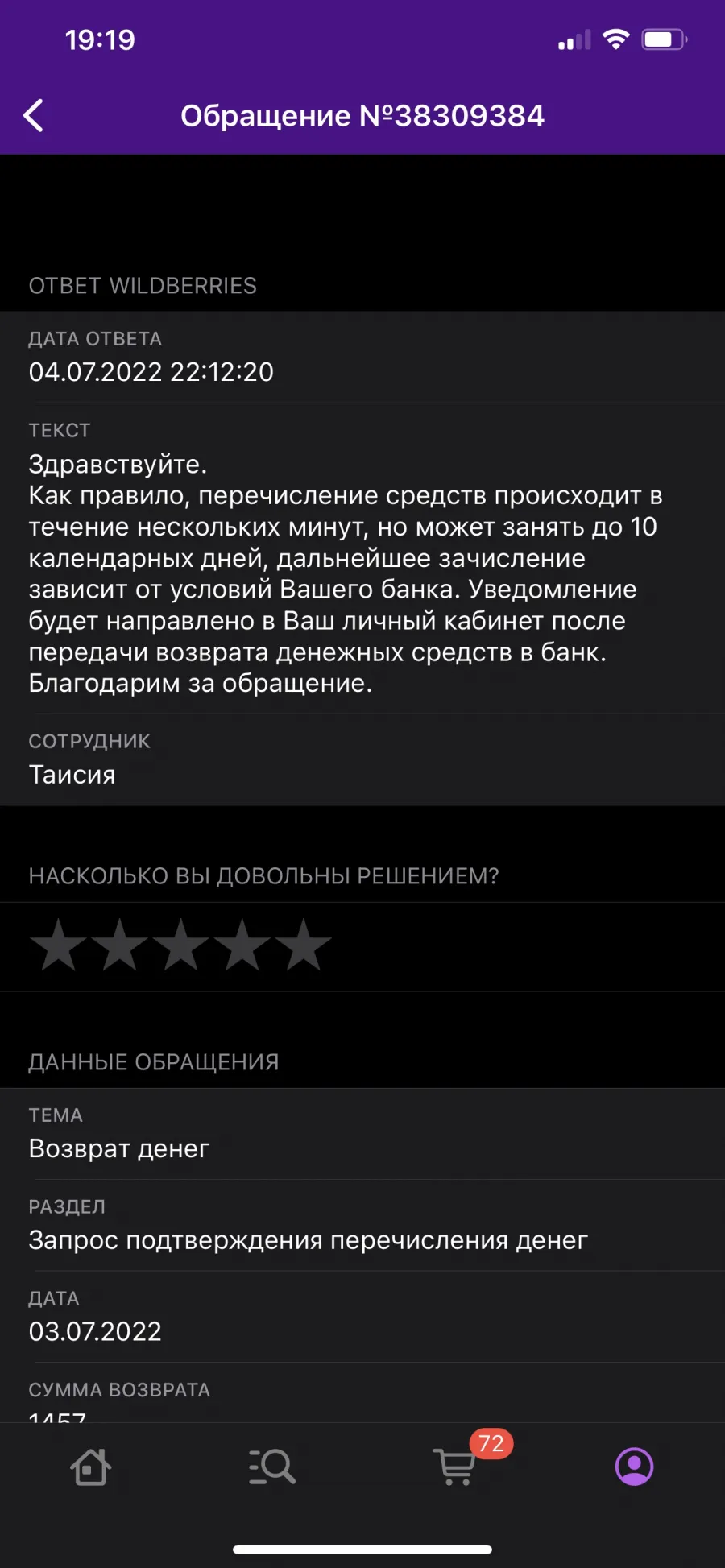
Task: Switch to the profile tab
Action: pos(635,1467)
